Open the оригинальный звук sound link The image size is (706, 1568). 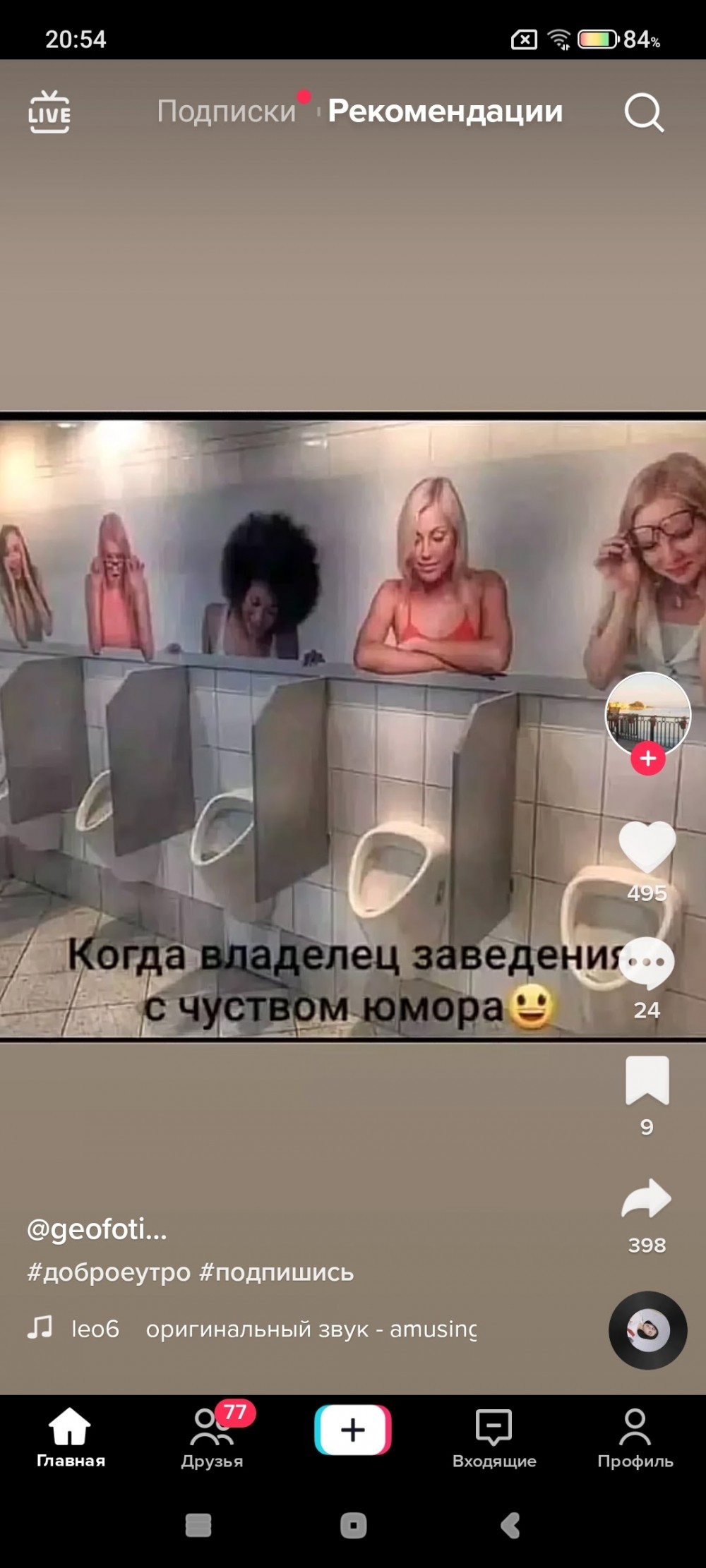coord(311,1329)
